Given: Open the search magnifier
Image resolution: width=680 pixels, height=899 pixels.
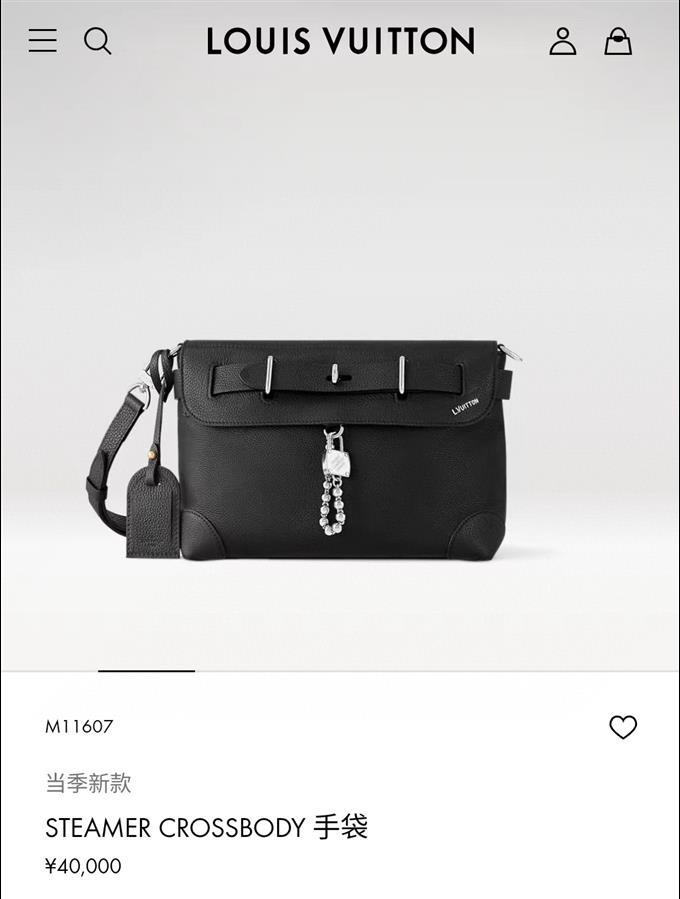Looking at the screenshot, I should pos(97,41).
